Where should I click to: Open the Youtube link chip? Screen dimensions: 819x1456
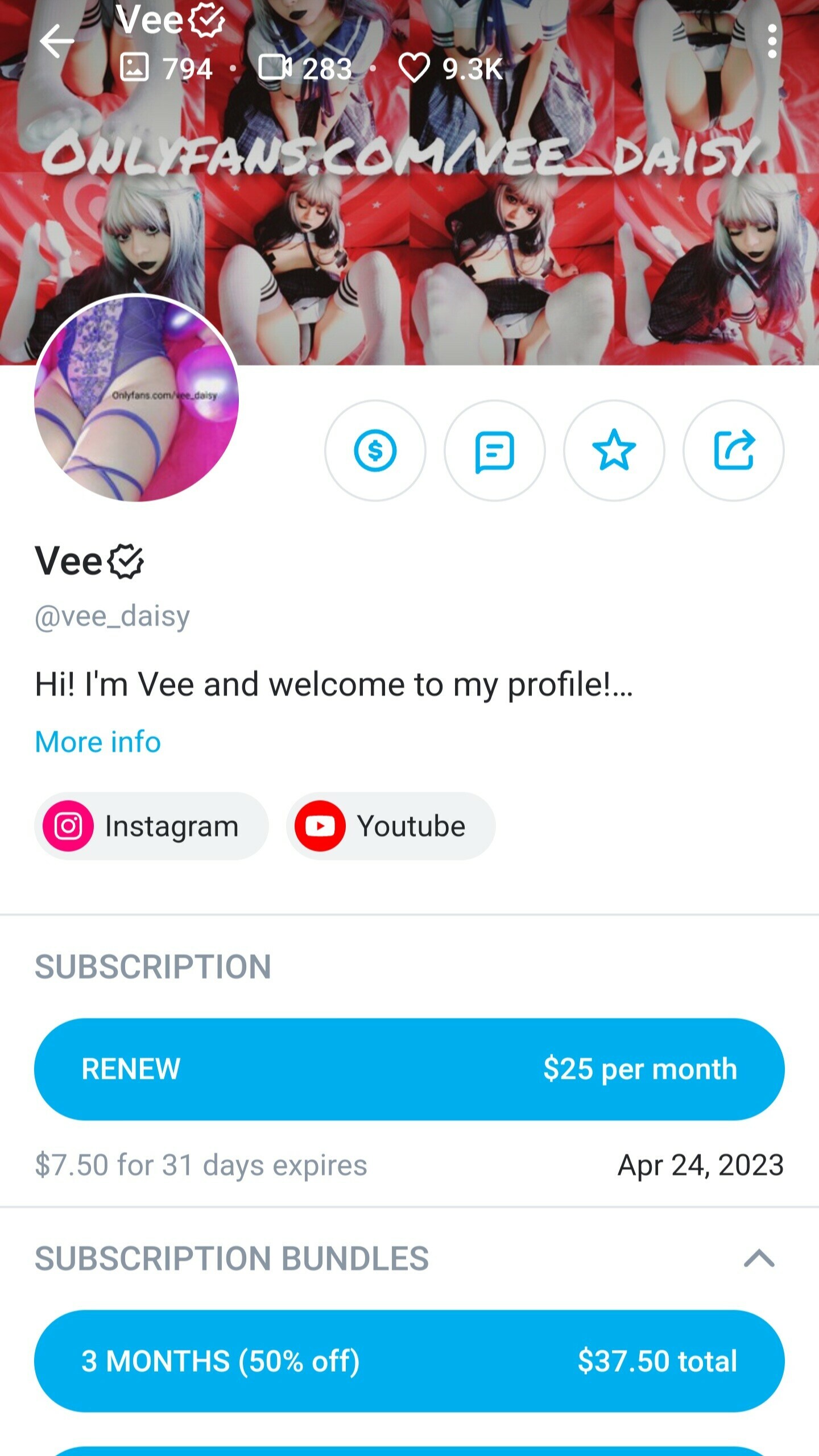[x=391, y=826]
